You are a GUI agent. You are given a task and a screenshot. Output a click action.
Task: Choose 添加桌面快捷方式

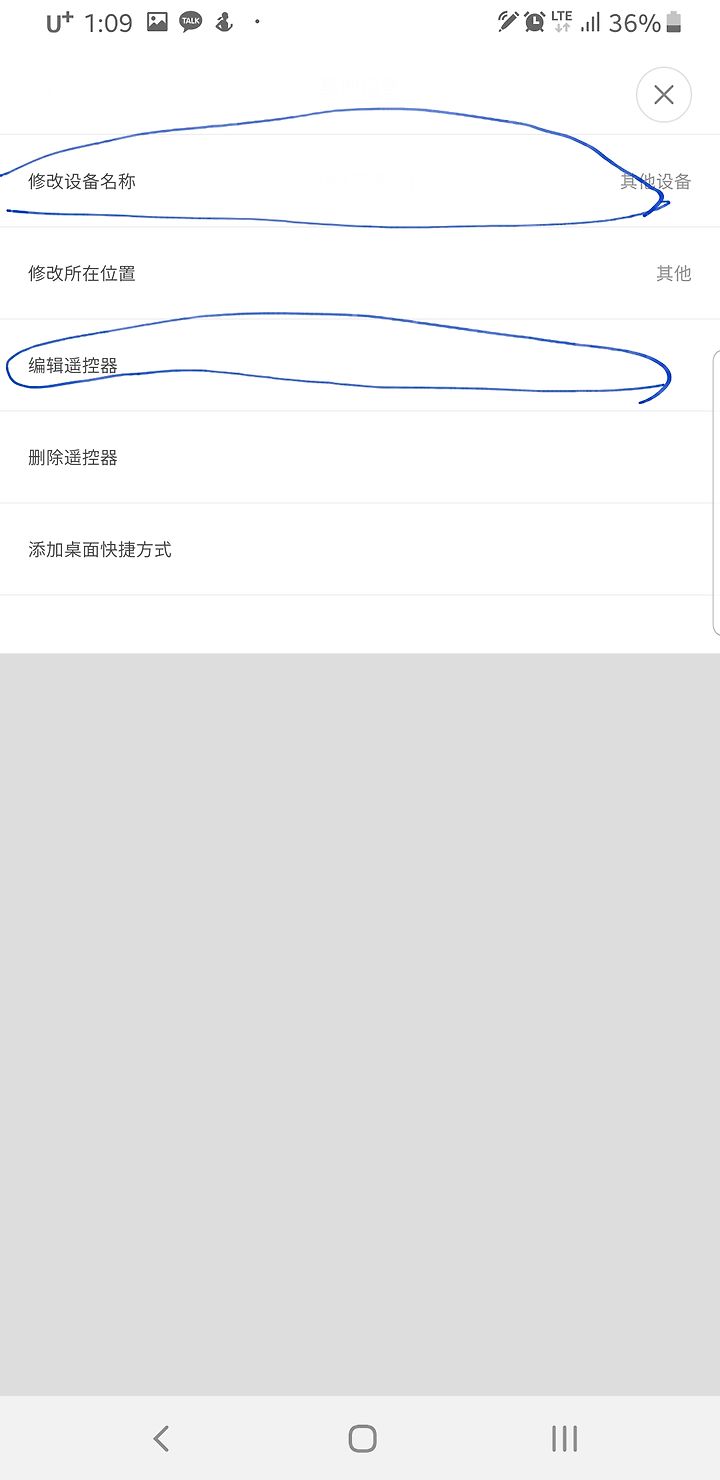pyautogui.click(x=360, y=549)
